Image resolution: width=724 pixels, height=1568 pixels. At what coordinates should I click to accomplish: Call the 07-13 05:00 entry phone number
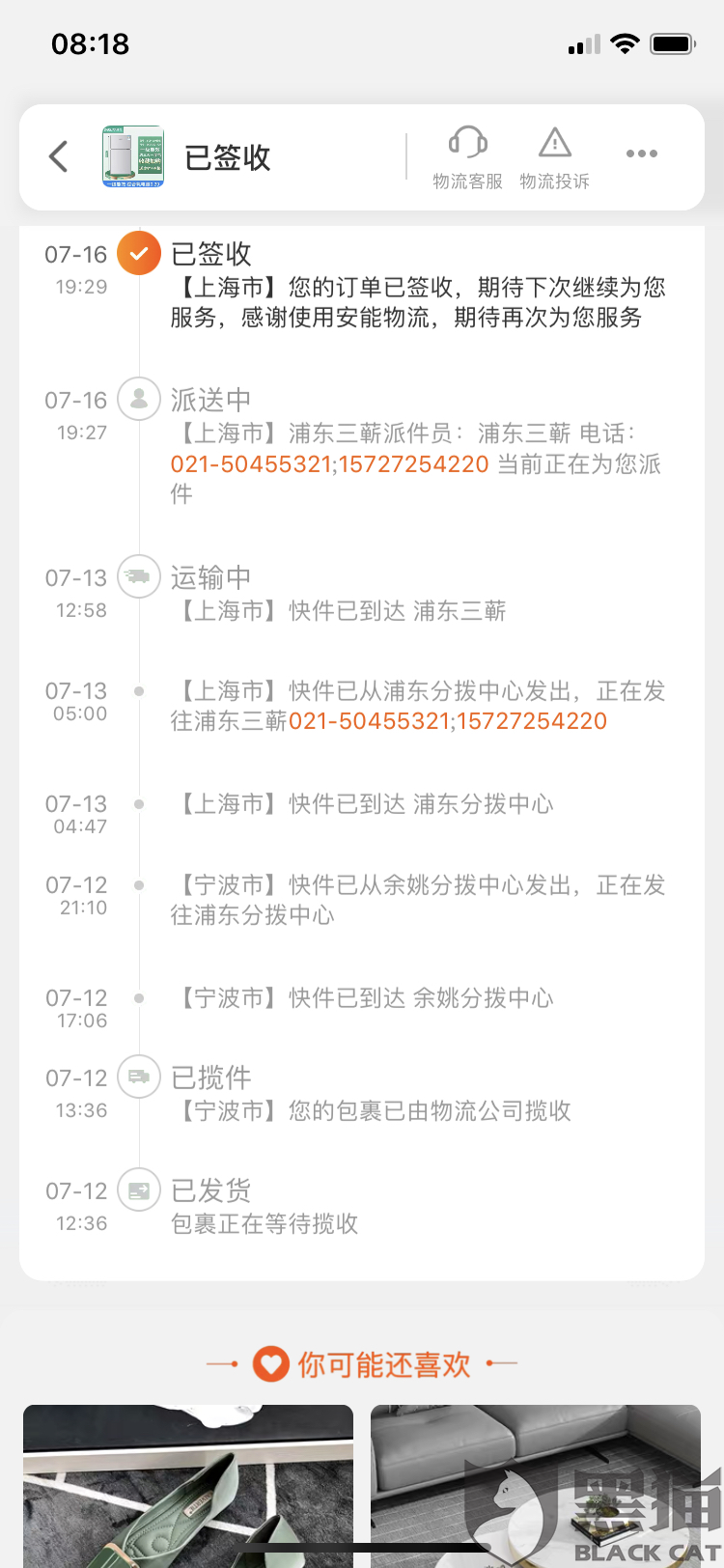(x=448, y=721)
